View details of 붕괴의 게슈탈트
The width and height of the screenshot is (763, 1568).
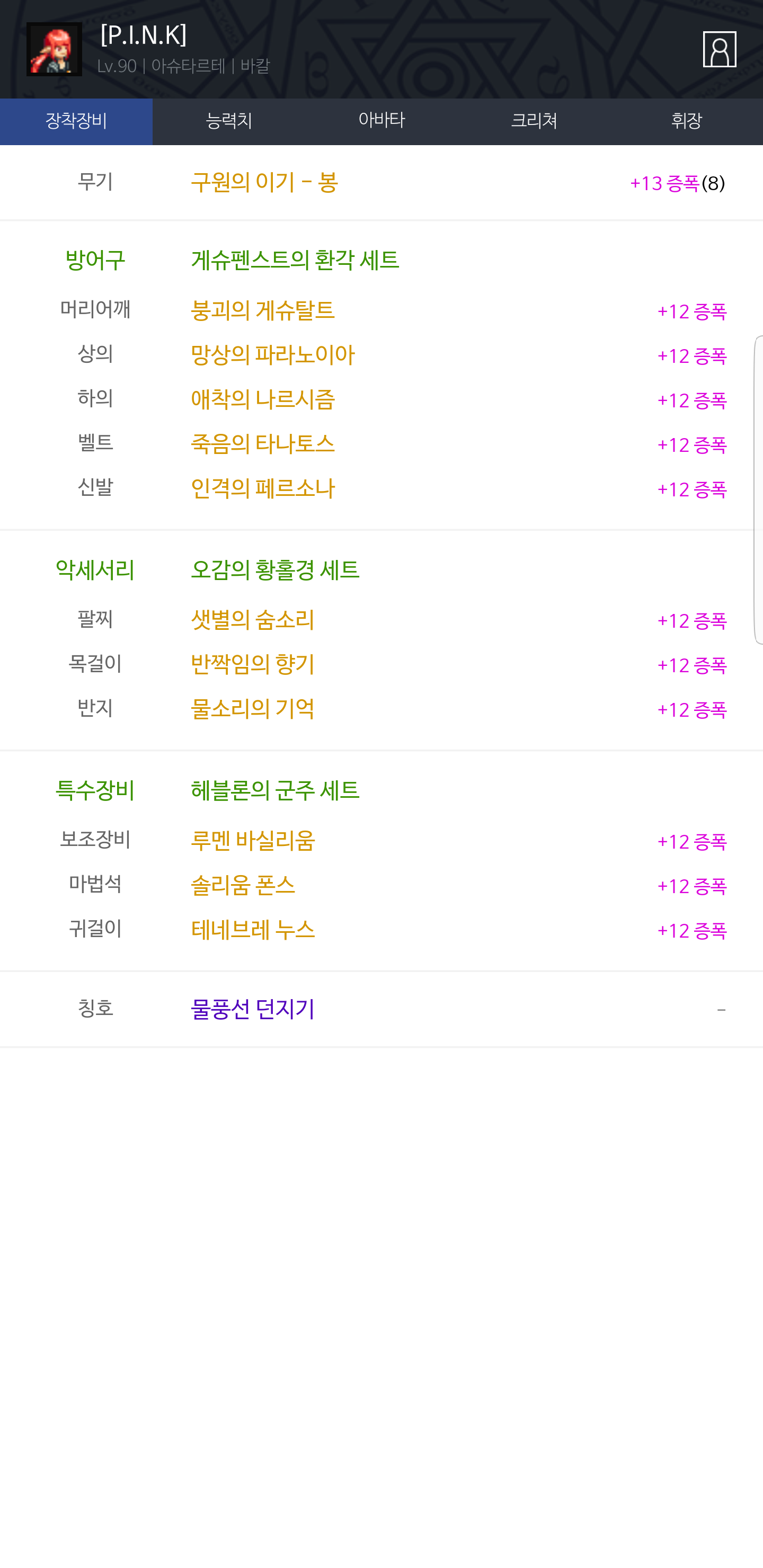[262, 310]
